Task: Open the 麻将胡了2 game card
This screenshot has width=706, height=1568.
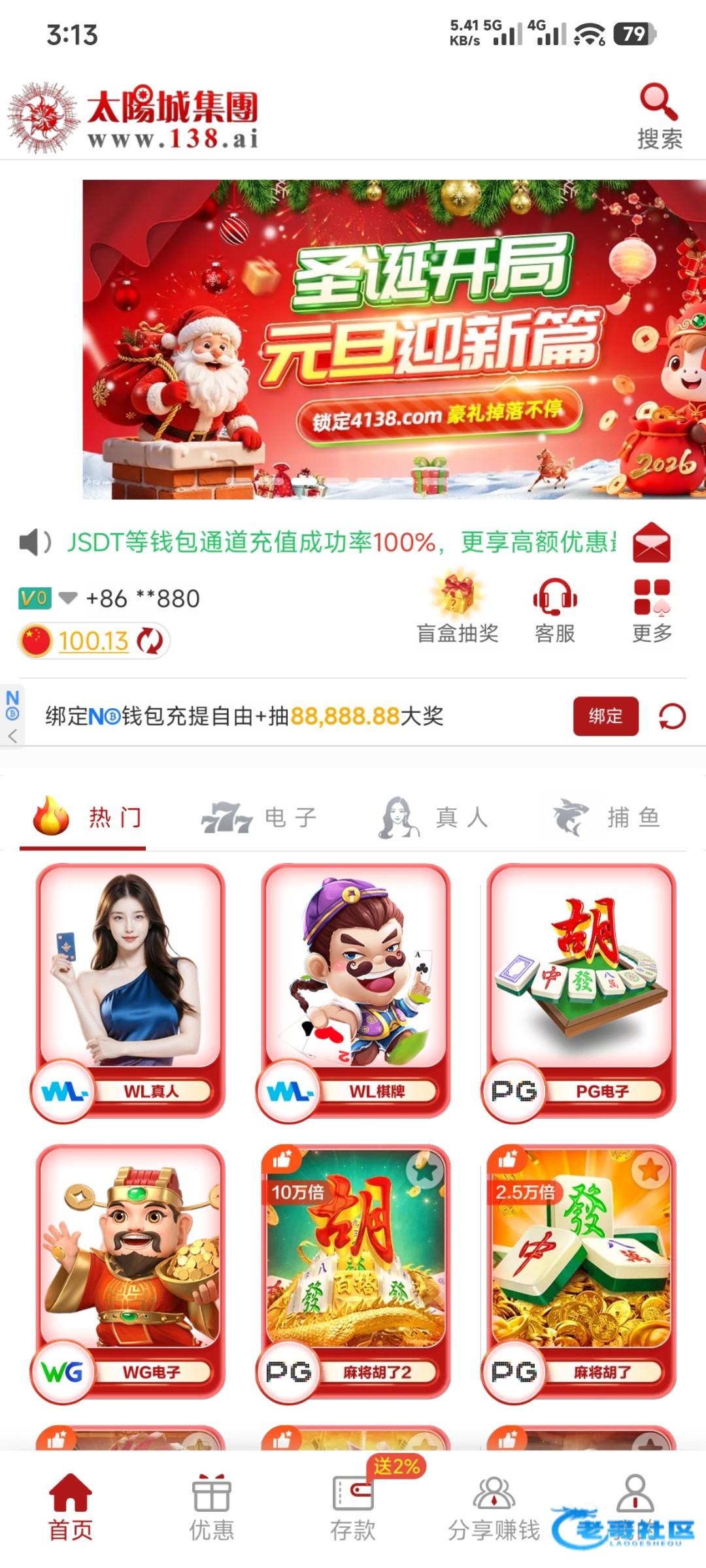Action: click(x=355, y=1272)
